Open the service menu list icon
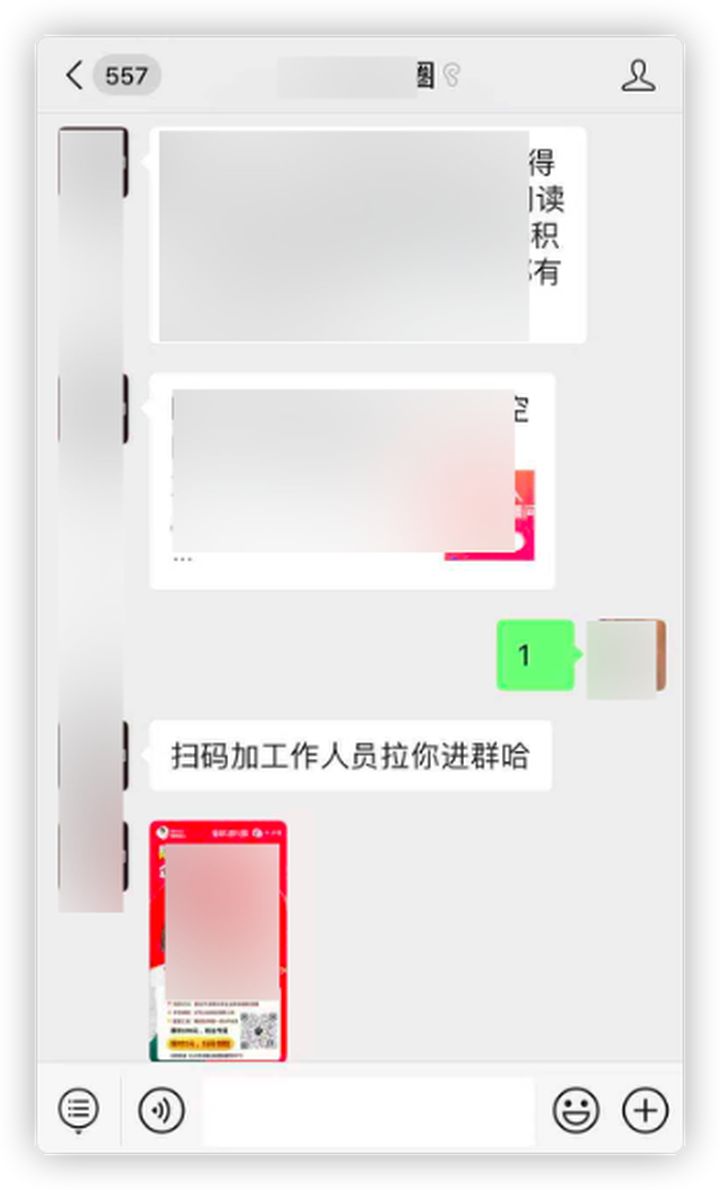 (x=79, y=1108)
